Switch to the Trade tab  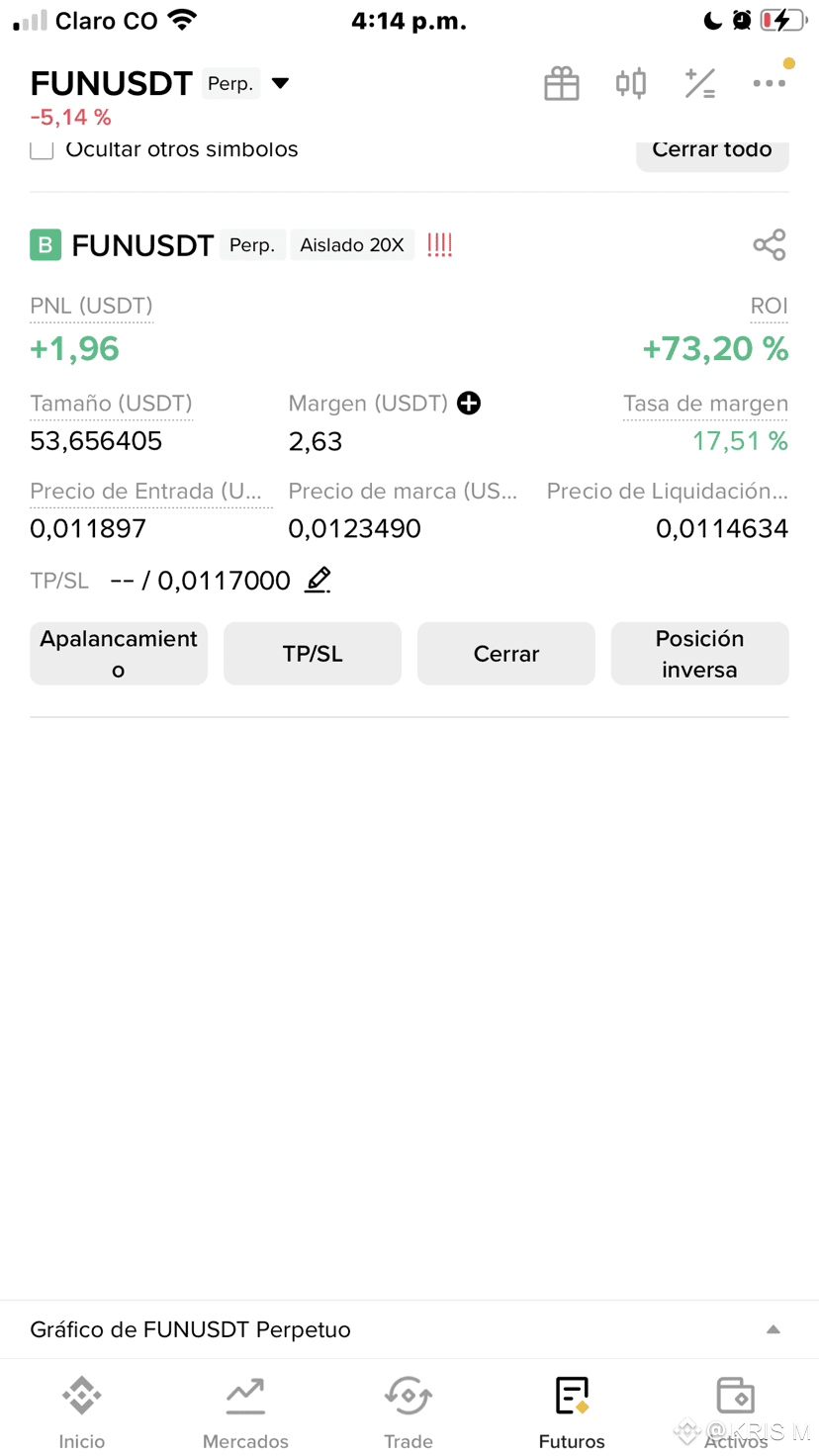click(x=409, y=1411)
